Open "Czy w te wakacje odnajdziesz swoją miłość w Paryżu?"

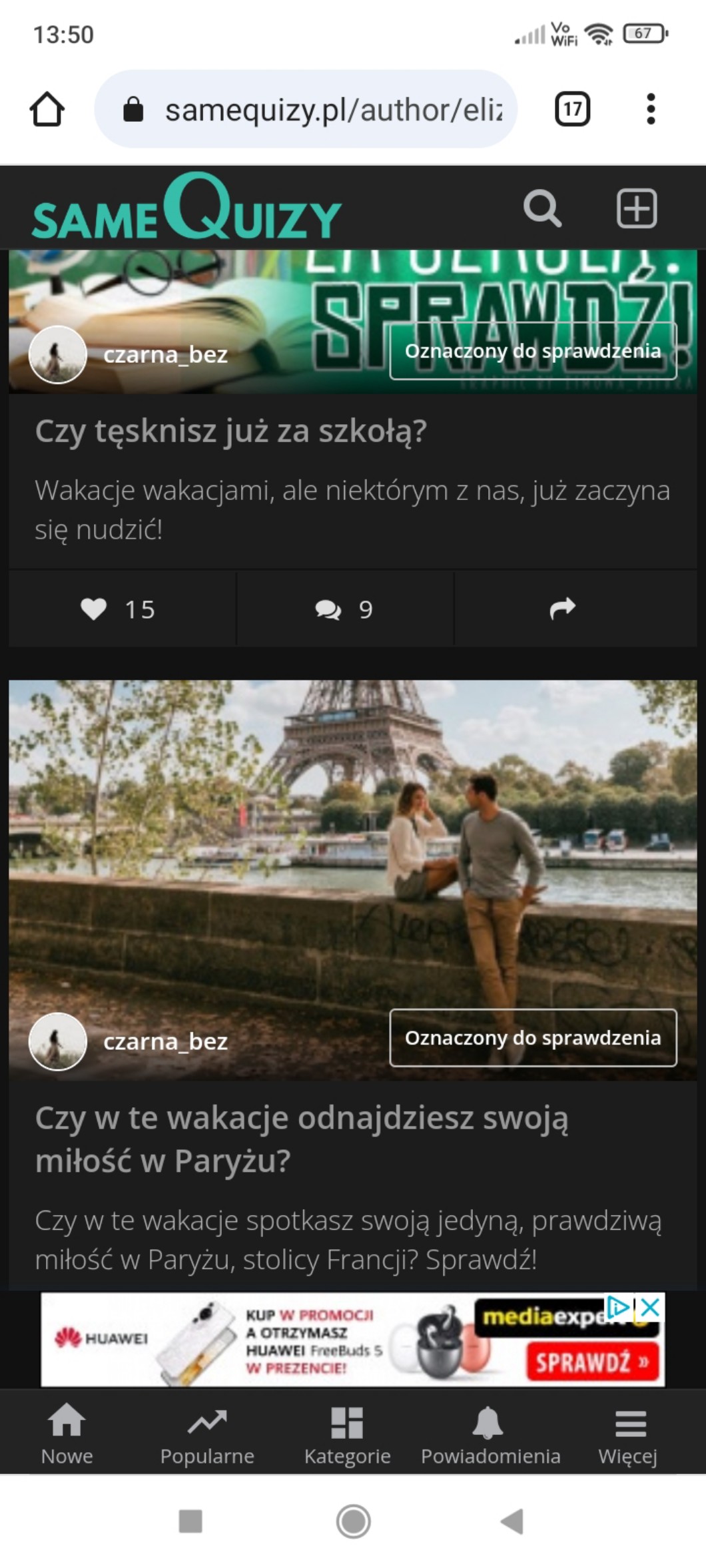coord(301,1139)
